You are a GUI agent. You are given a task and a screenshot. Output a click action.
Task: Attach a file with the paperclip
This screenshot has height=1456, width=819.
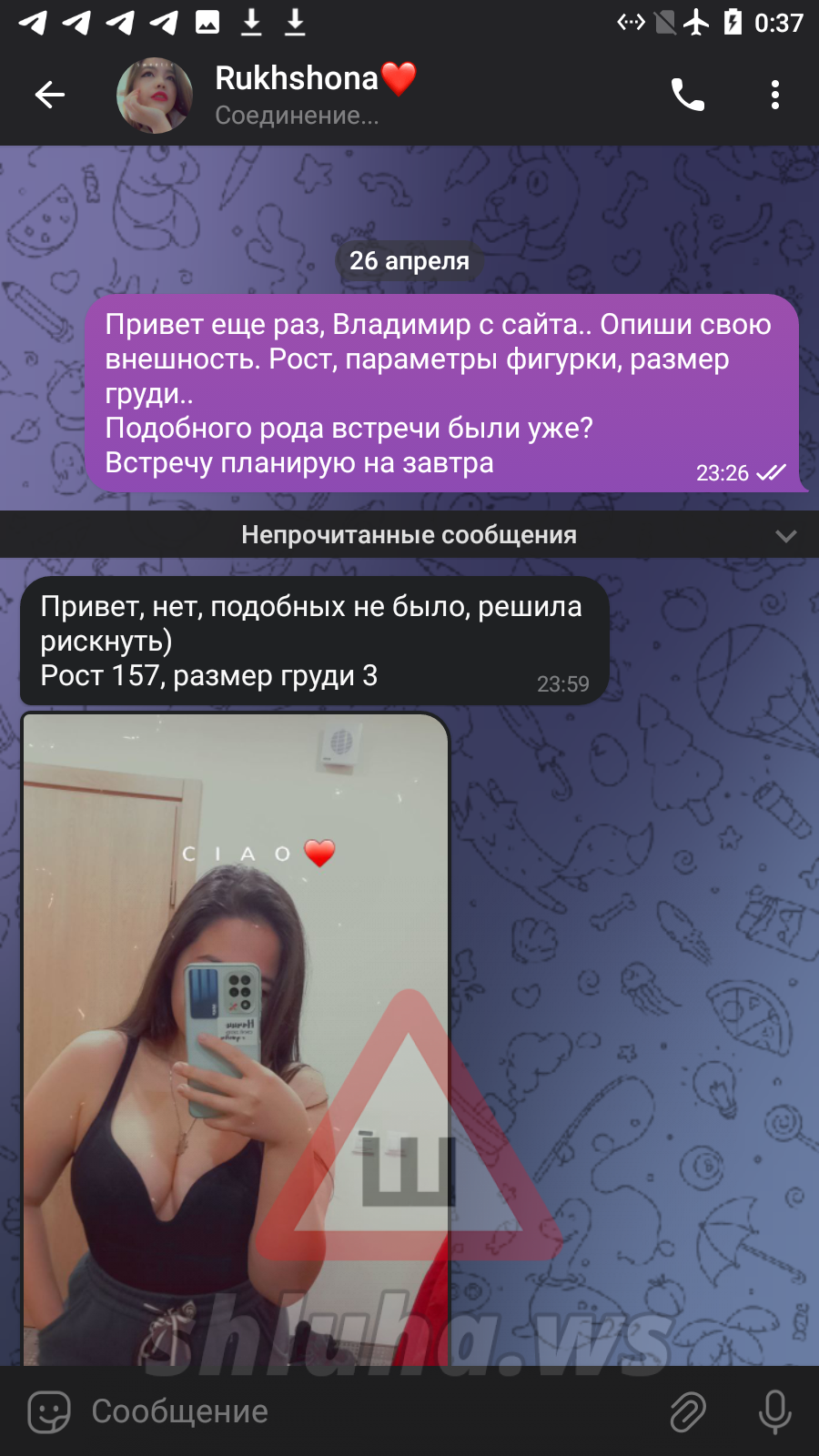(x=688, y=1412)
